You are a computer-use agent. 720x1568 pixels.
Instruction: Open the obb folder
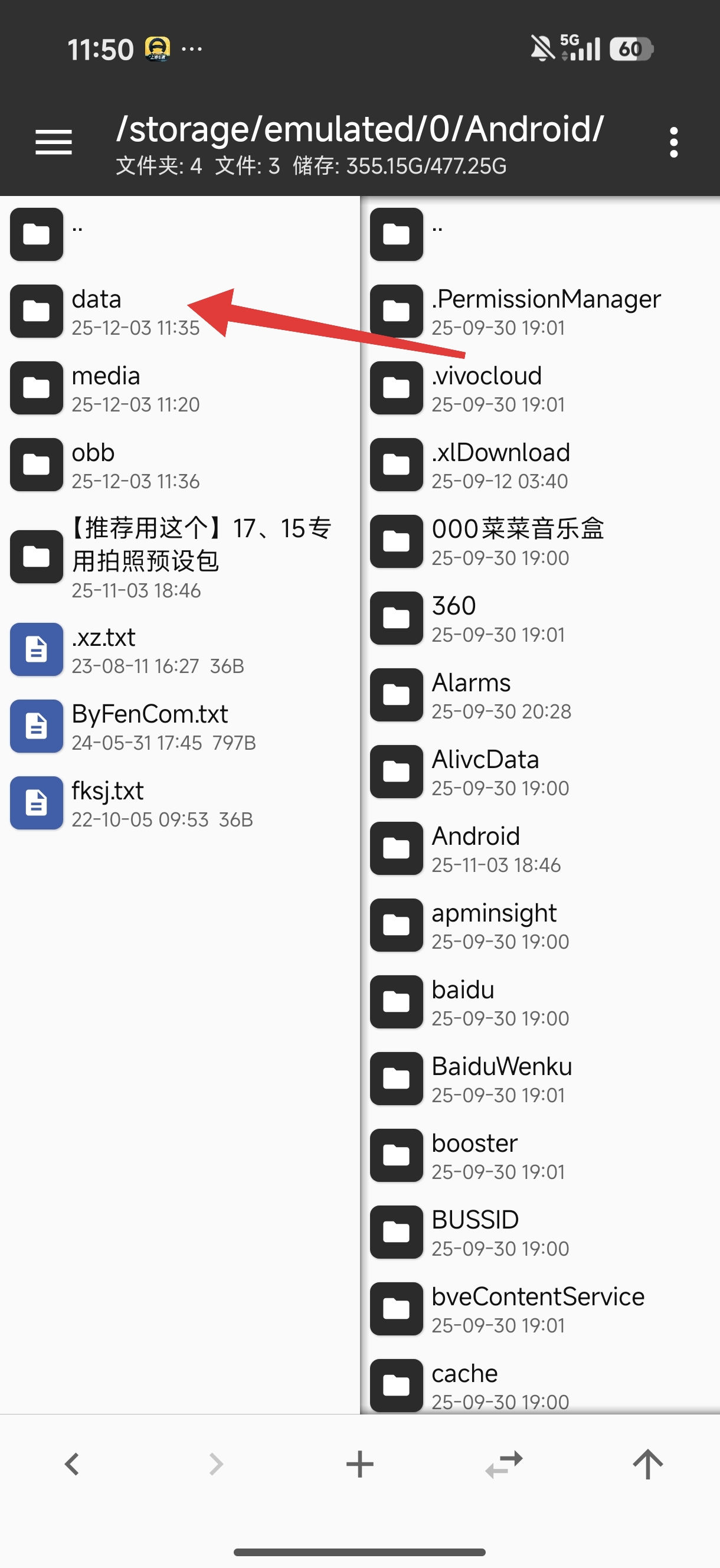(x=93, y=465)
